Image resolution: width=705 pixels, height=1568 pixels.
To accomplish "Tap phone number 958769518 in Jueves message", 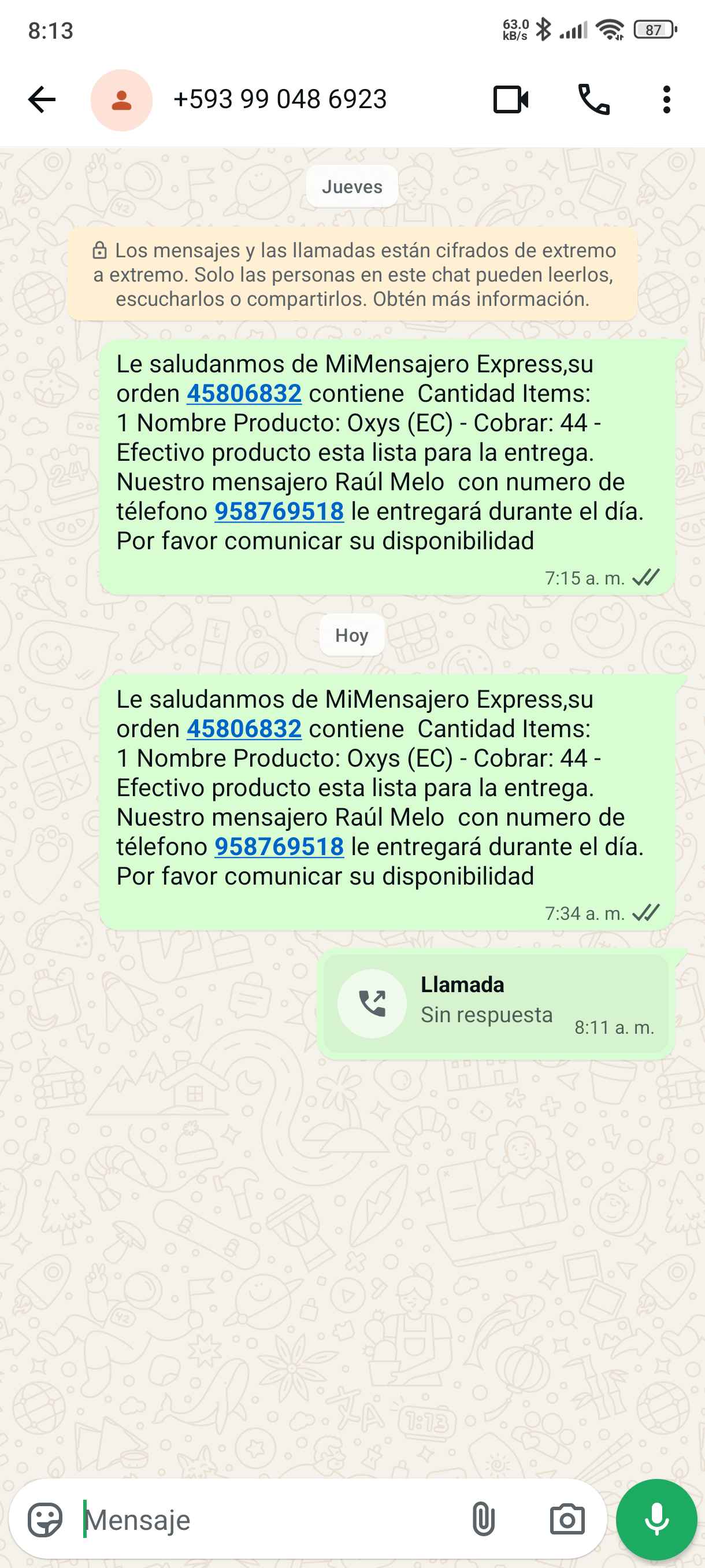I will click(279, 512).
